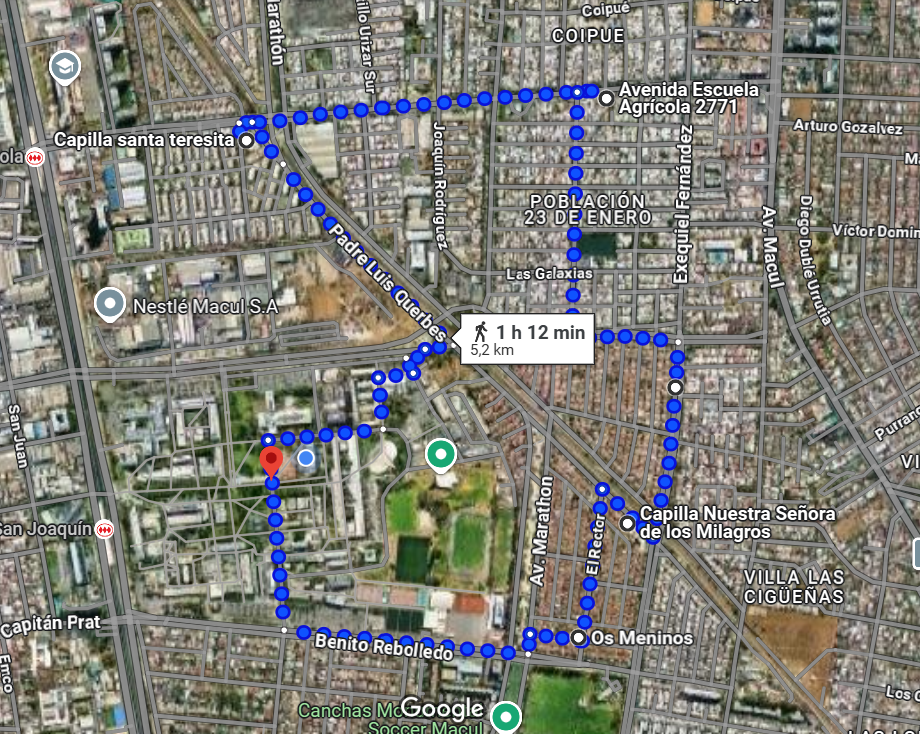The height and width of the screenshot is (734, 920).
Task: Open the Nestlé Macul S.A place marker
Action: pos(109,303)
